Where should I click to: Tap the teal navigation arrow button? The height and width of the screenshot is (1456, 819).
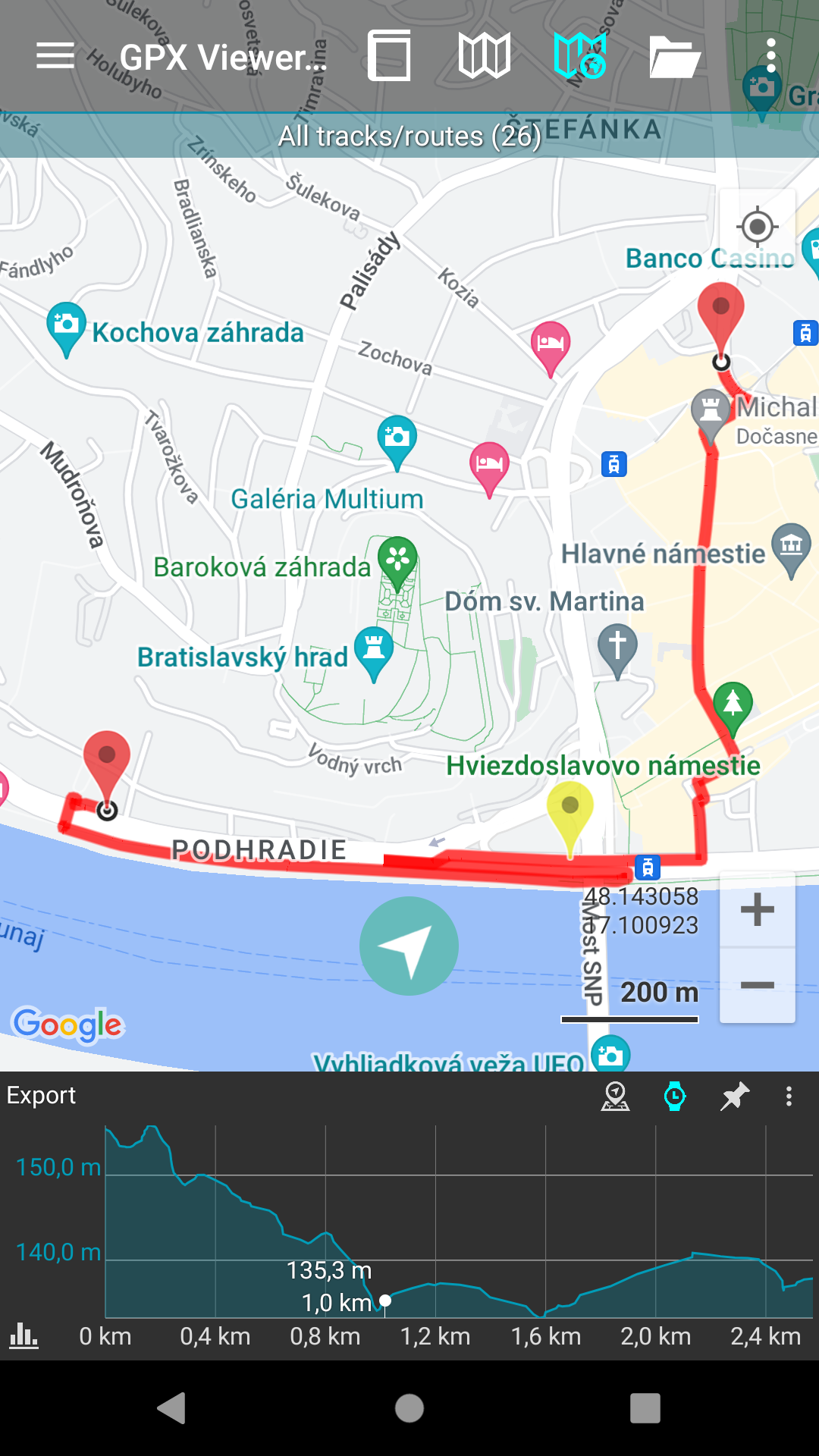(x=409, y=946)
